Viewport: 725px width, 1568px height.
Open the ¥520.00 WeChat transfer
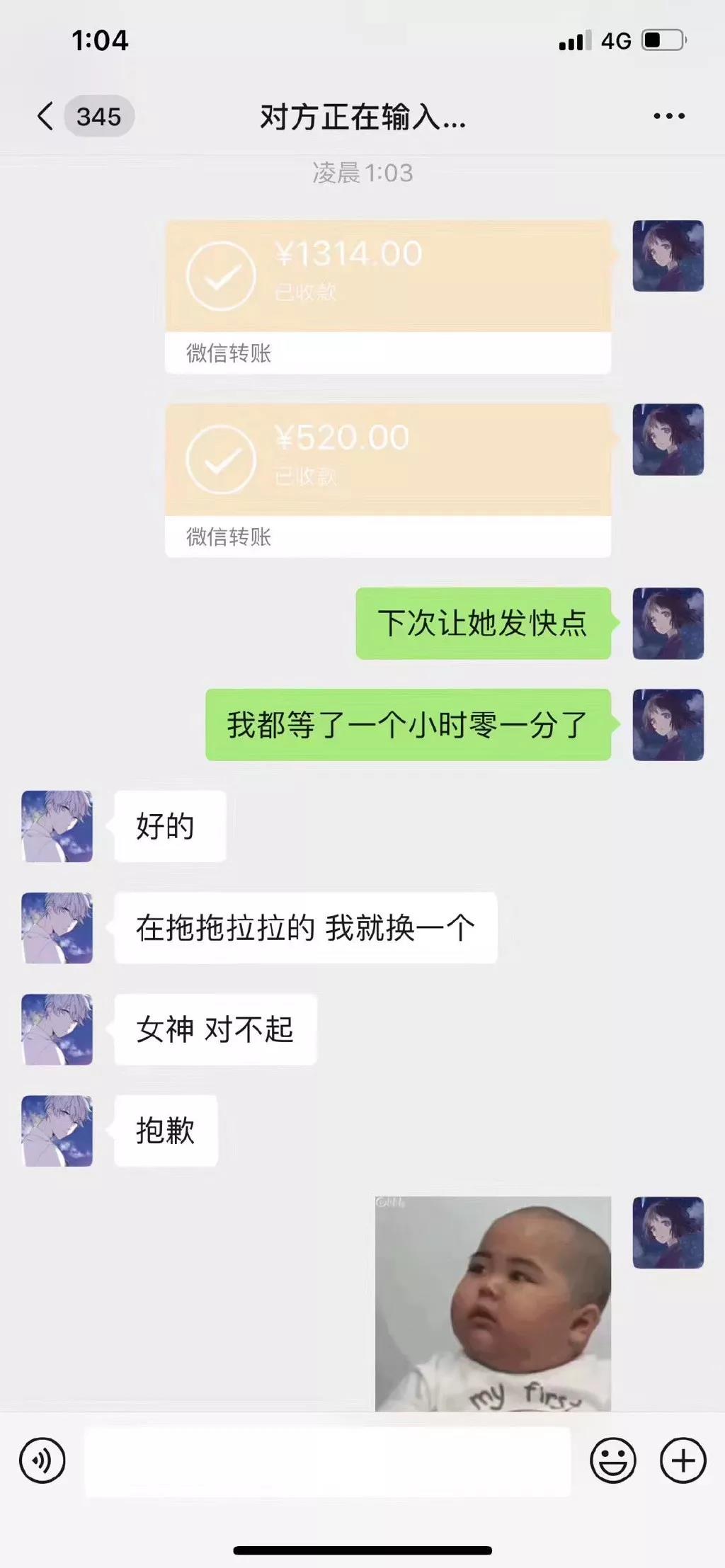388,481
